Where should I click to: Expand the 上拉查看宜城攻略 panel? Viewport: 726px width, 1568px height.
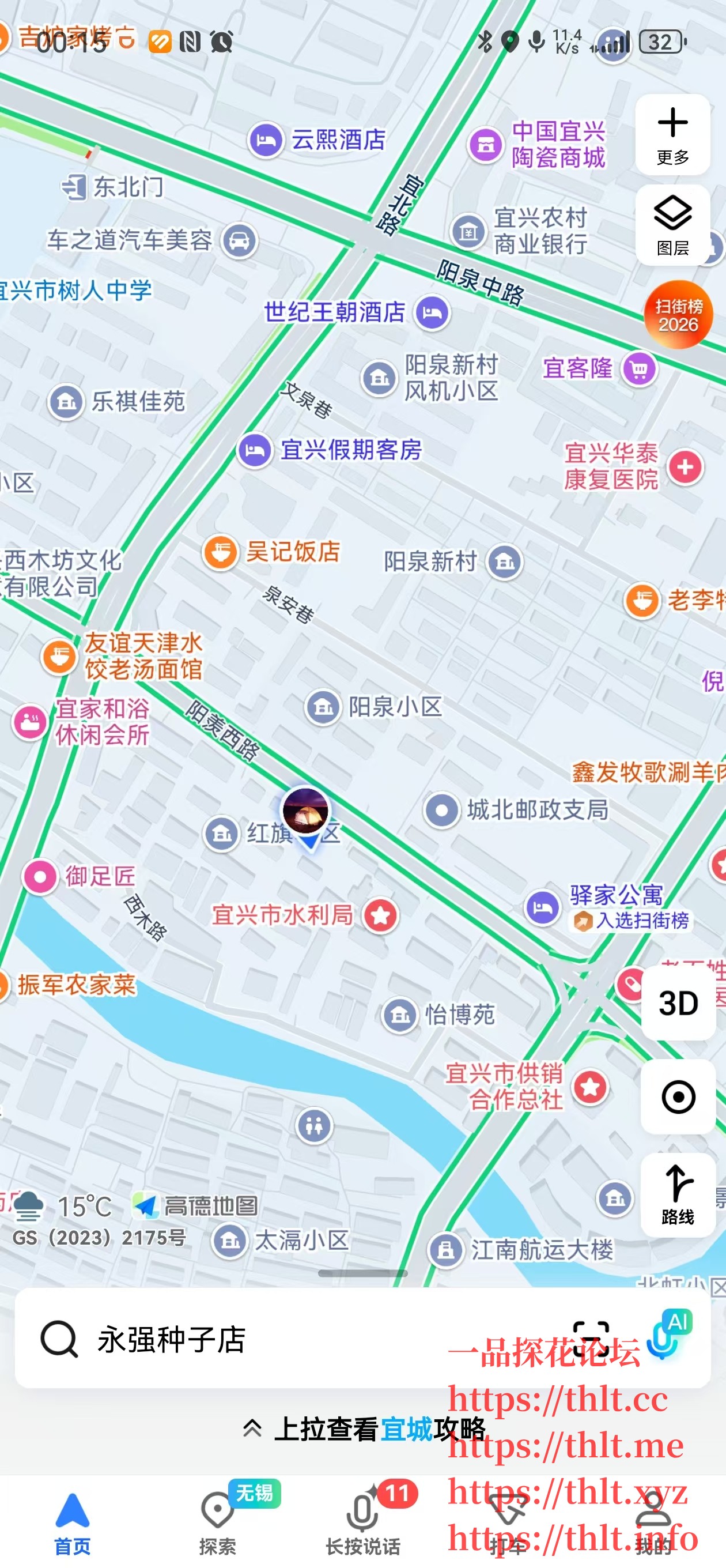364,1428
